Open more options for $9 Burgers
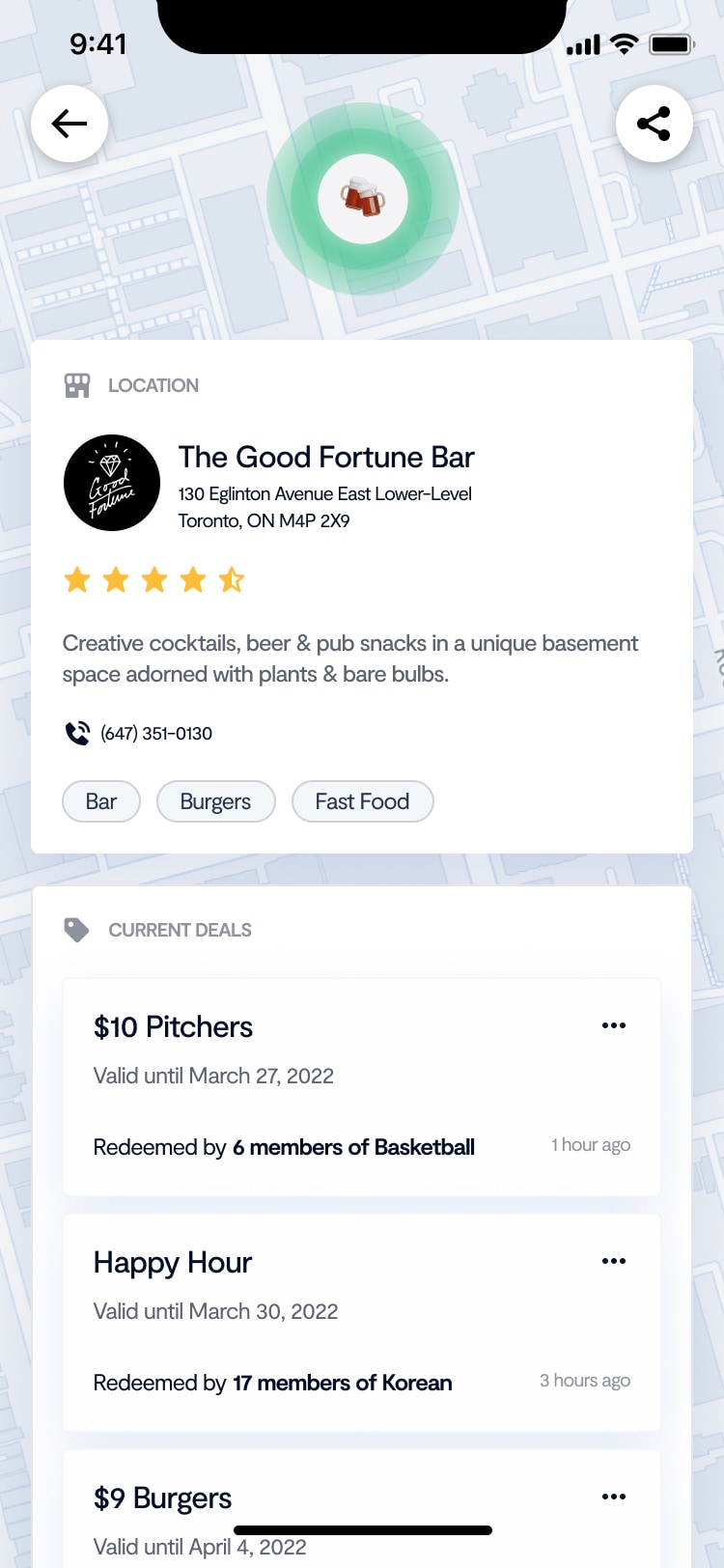 (614, 1497)
